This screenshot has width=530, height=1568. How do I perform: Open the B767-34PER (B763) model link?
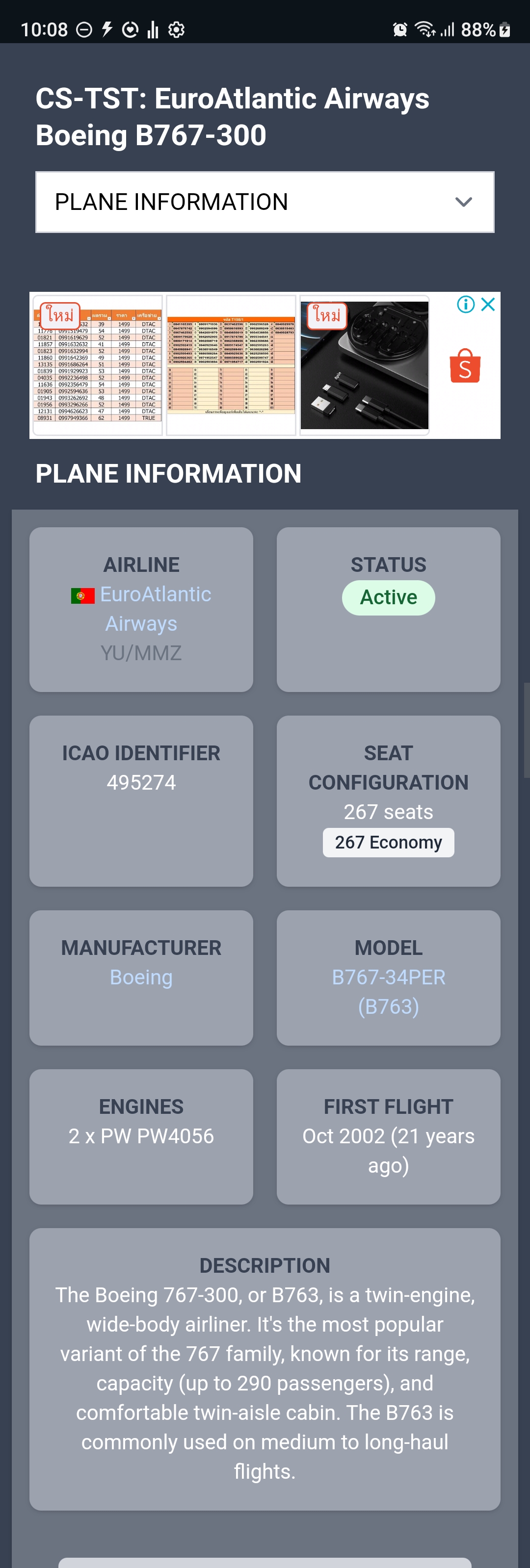point(388,992)
